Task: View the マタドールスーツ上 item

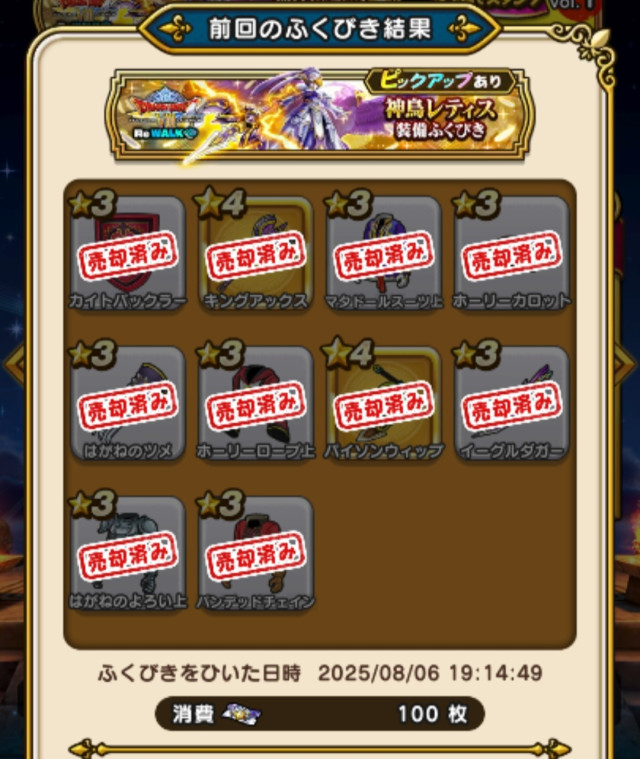Action: (383, 252)
